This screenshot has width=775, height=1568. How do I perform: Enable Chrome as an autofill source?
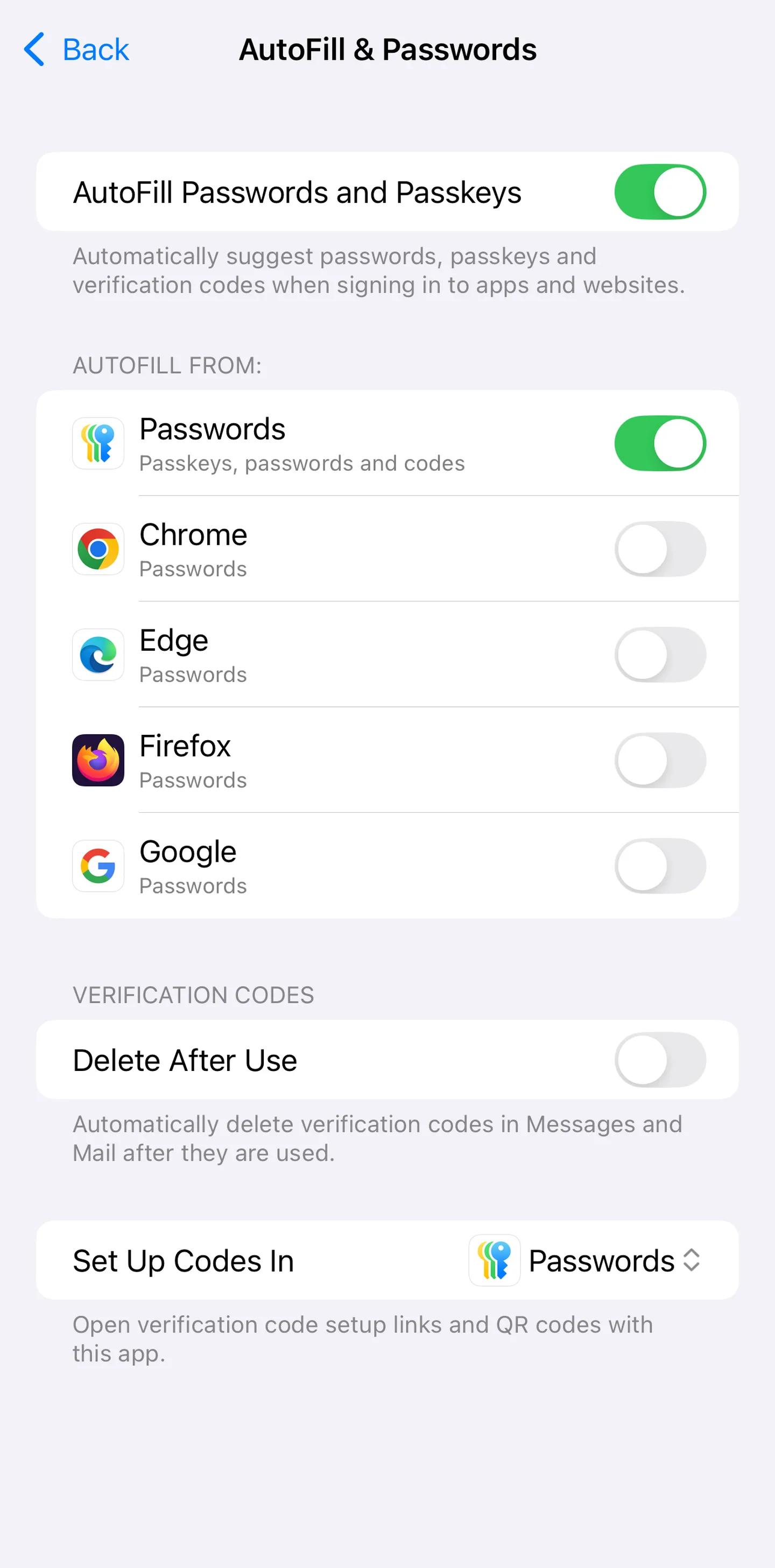click(659, 549)
